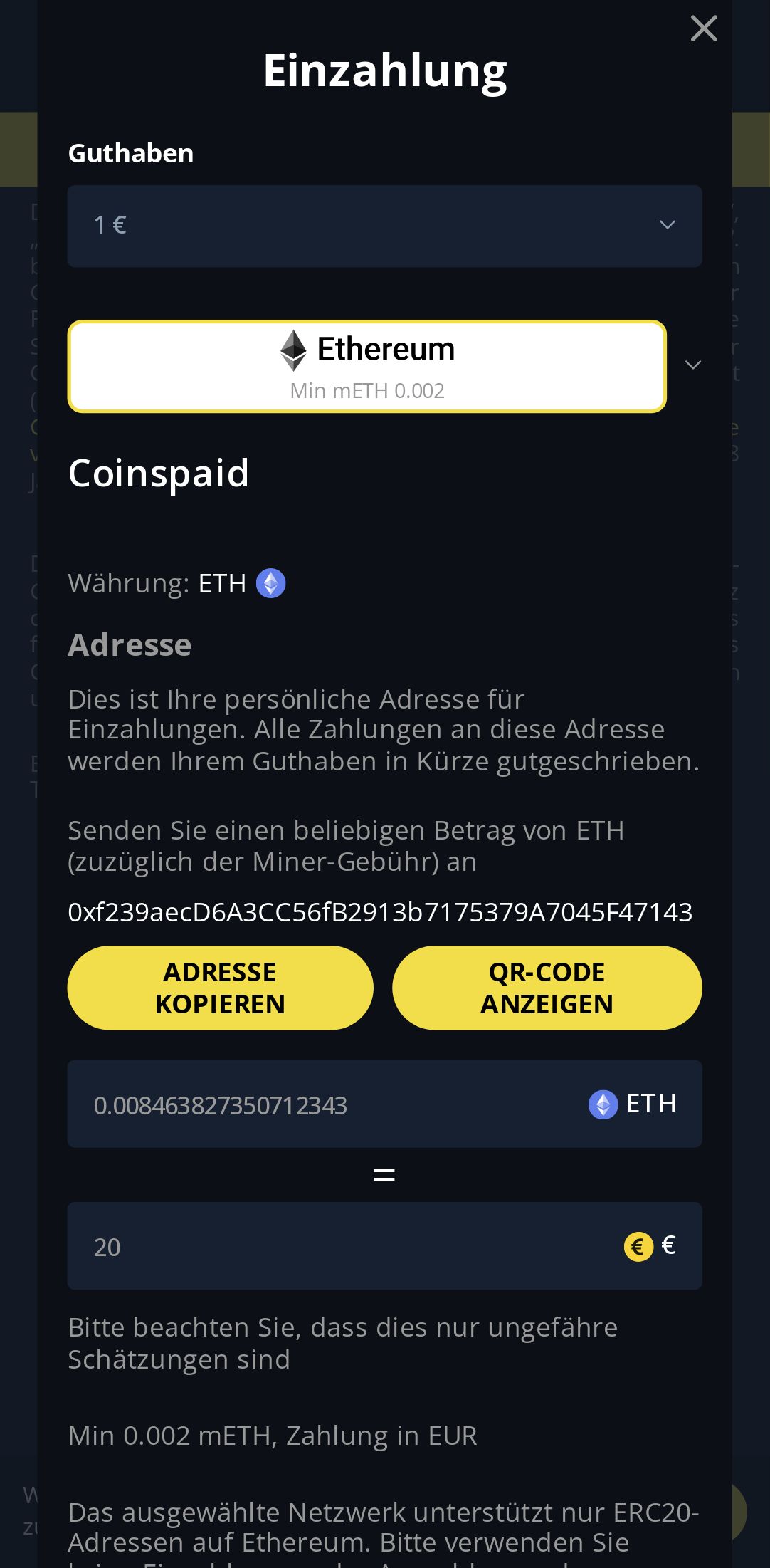Select the Ethereum payment method
The height and width of the screenshot is (1568, 770).
(x=366, y=366)
